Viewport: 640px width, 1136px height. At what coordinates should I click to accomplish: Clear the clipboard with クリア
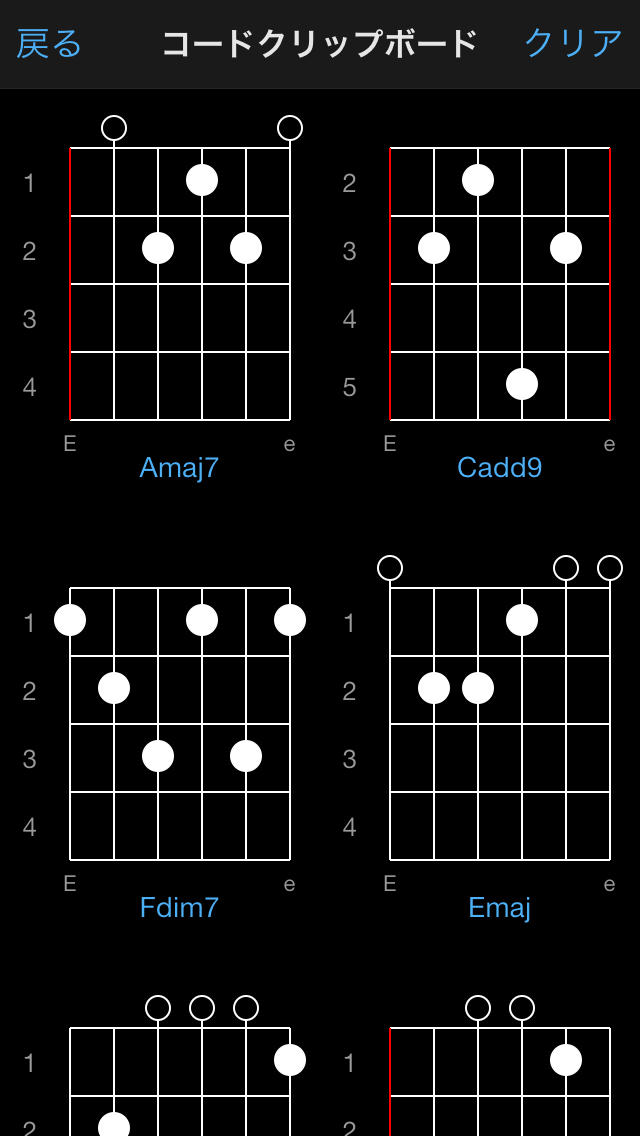pyautogui.click(x=573, y=43)
